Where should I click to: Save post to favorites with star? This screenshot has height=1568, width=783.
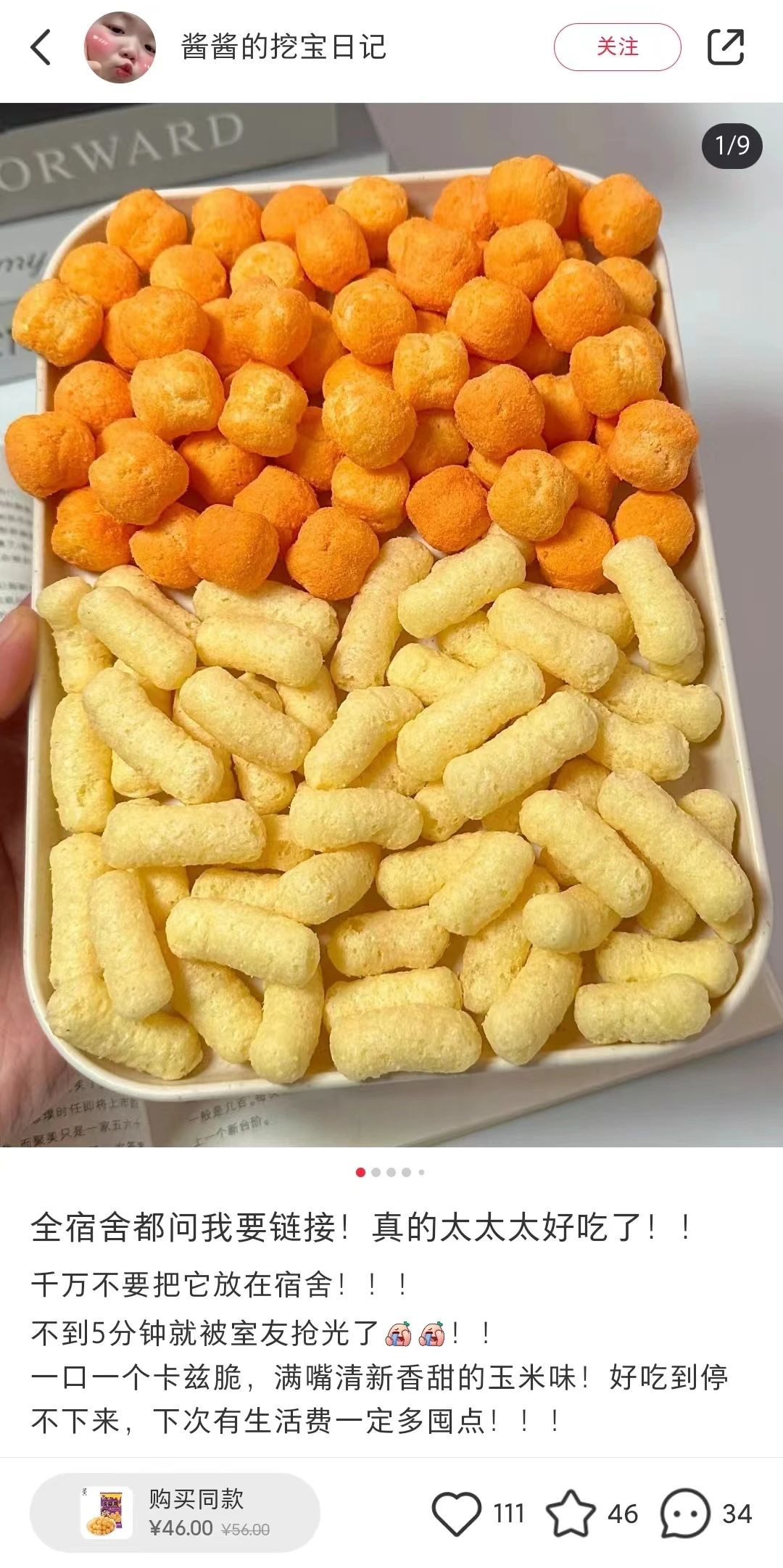[x=571, y=1513]
